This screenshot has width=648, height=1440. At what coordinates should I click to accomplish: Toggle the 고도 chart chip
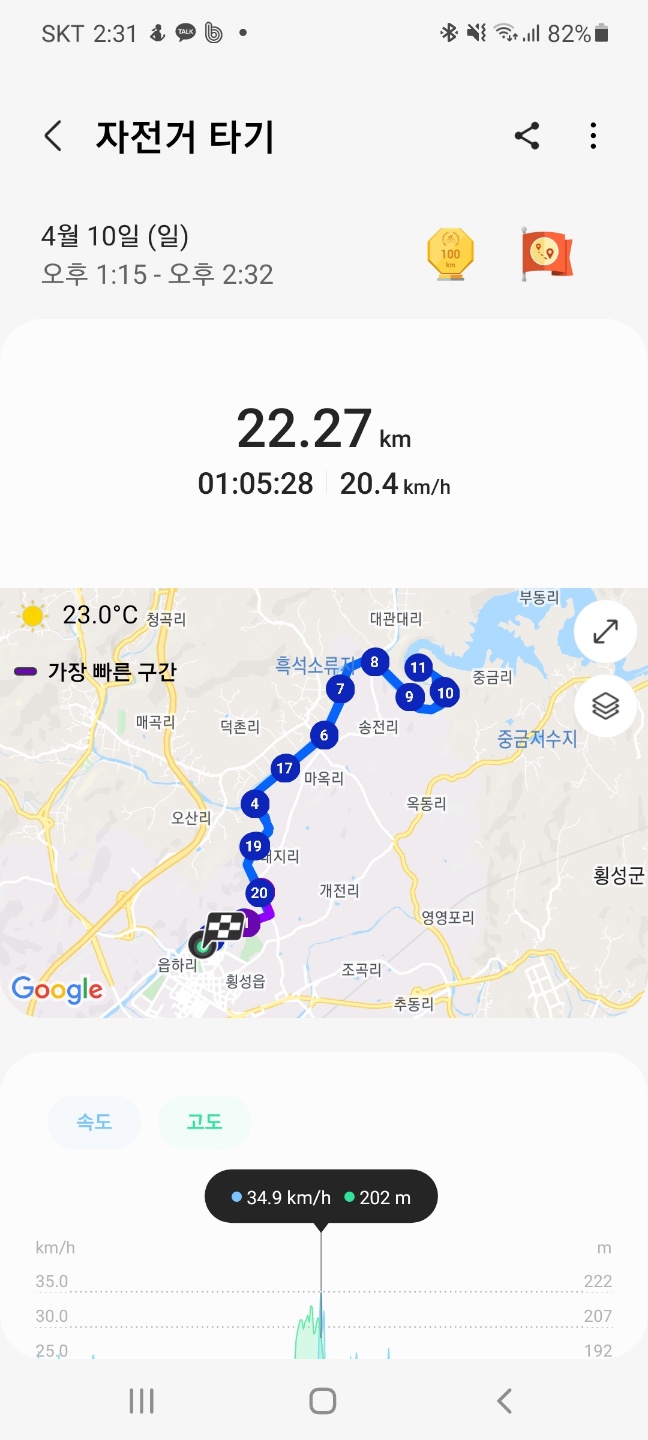click(x=204, y=1122)
